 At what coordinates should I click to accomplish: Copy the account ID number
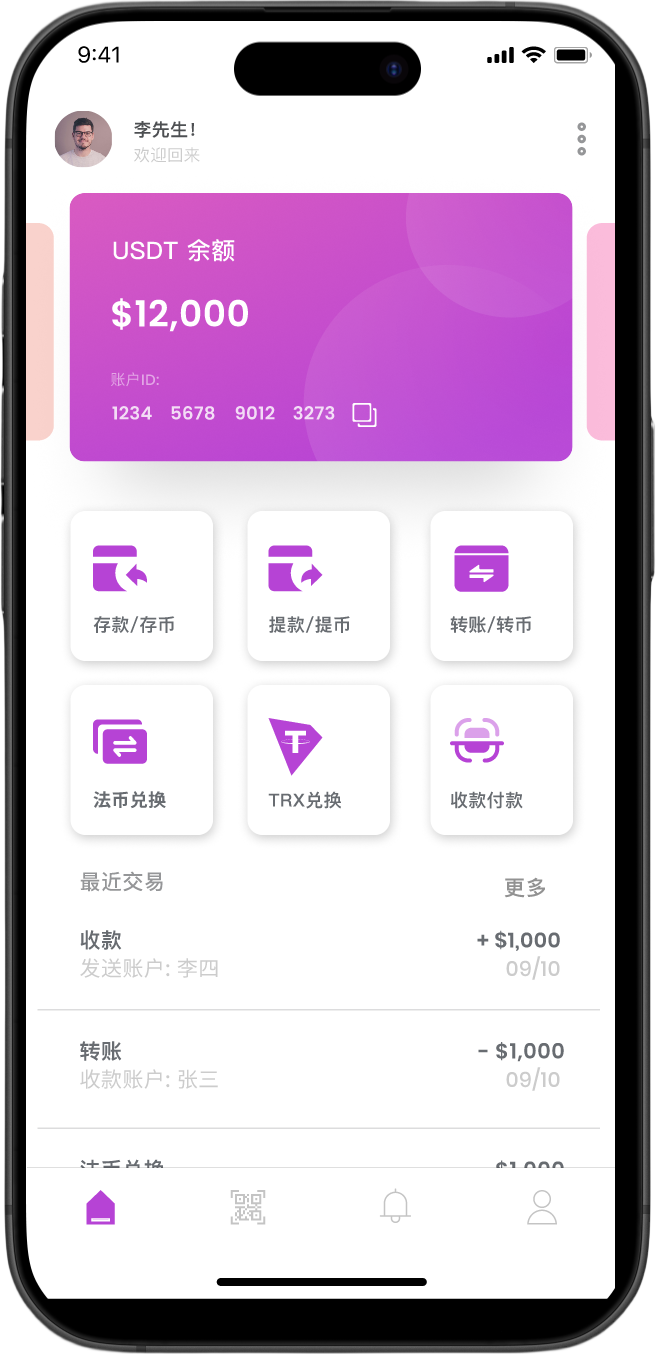(x=365, y=414)
